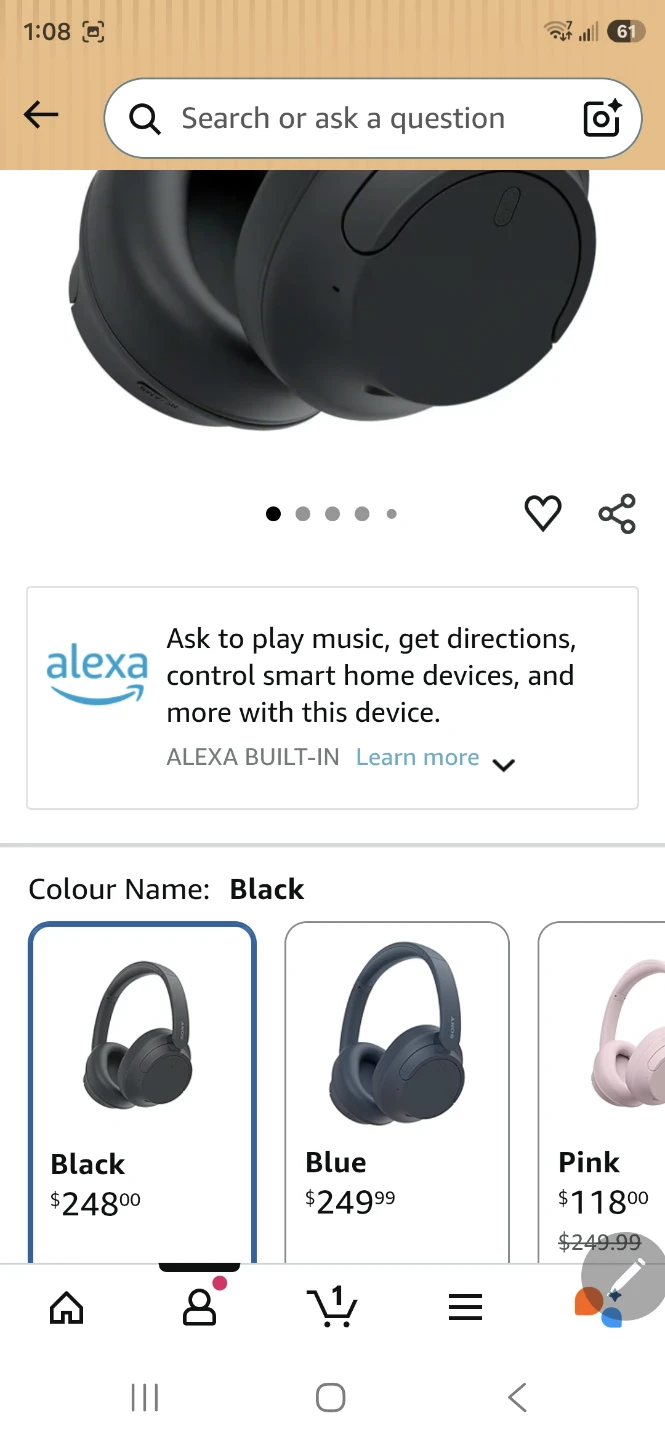
Task: Expand the Alexa built-in chevron
Action: pyautogui.click(x=504, y=765)
